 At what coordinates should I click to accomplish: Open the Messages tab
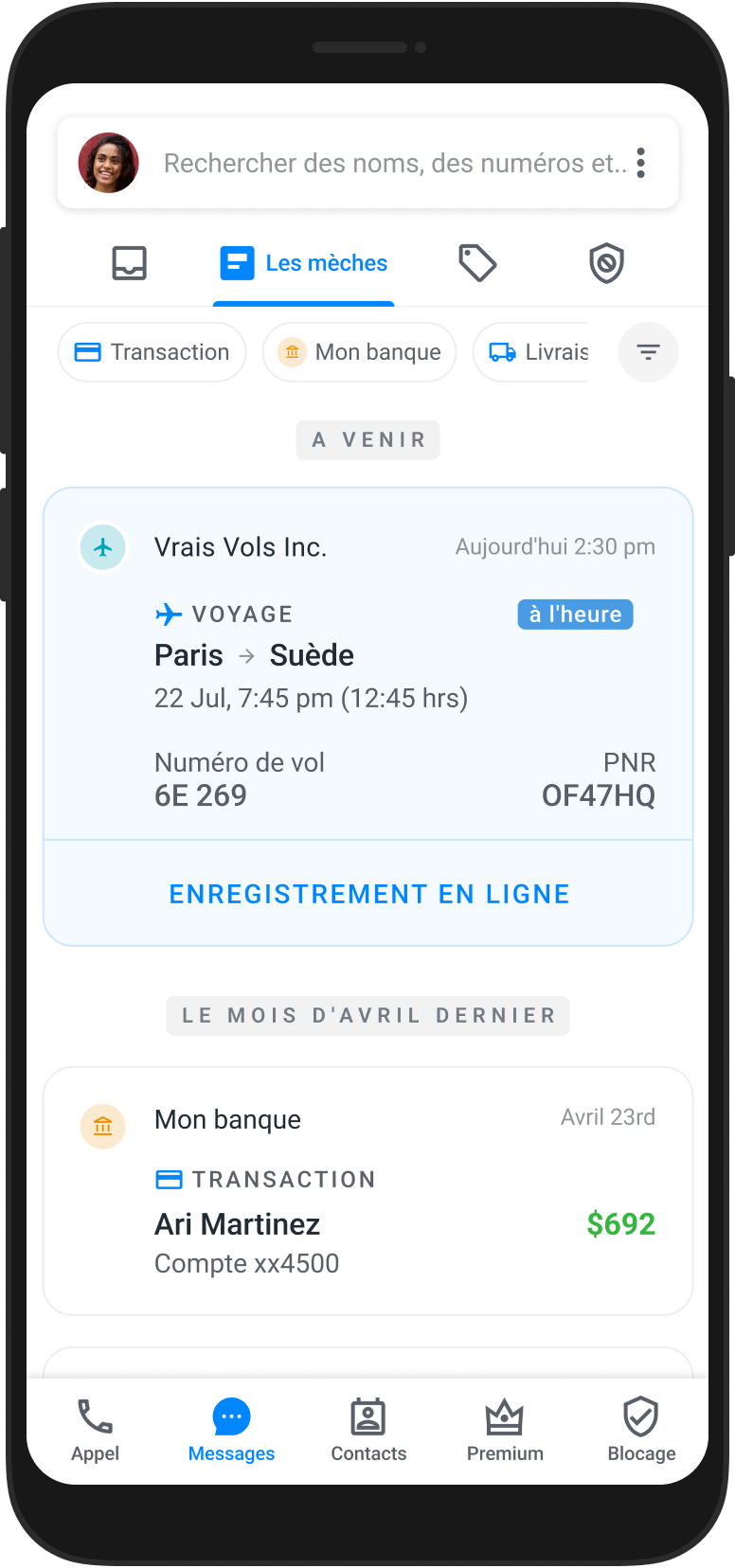[x=231, y=1430]
